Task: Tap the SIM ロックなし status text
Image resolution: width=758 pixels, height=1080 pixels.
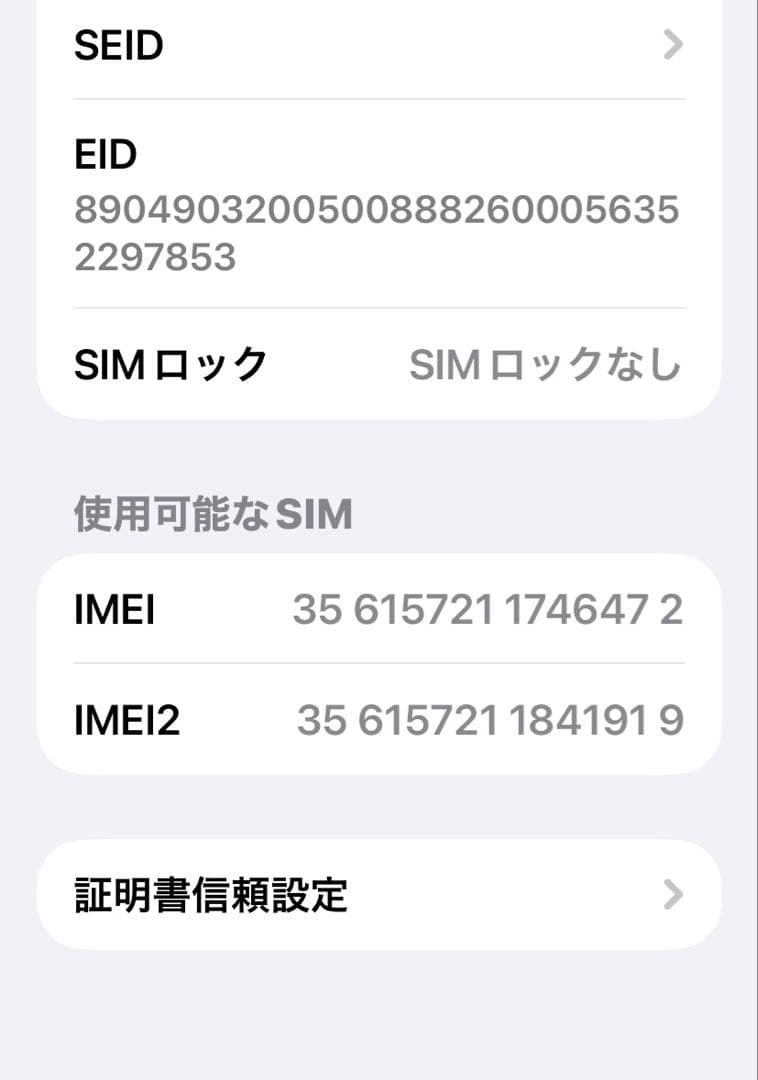Action: (545, 365)
